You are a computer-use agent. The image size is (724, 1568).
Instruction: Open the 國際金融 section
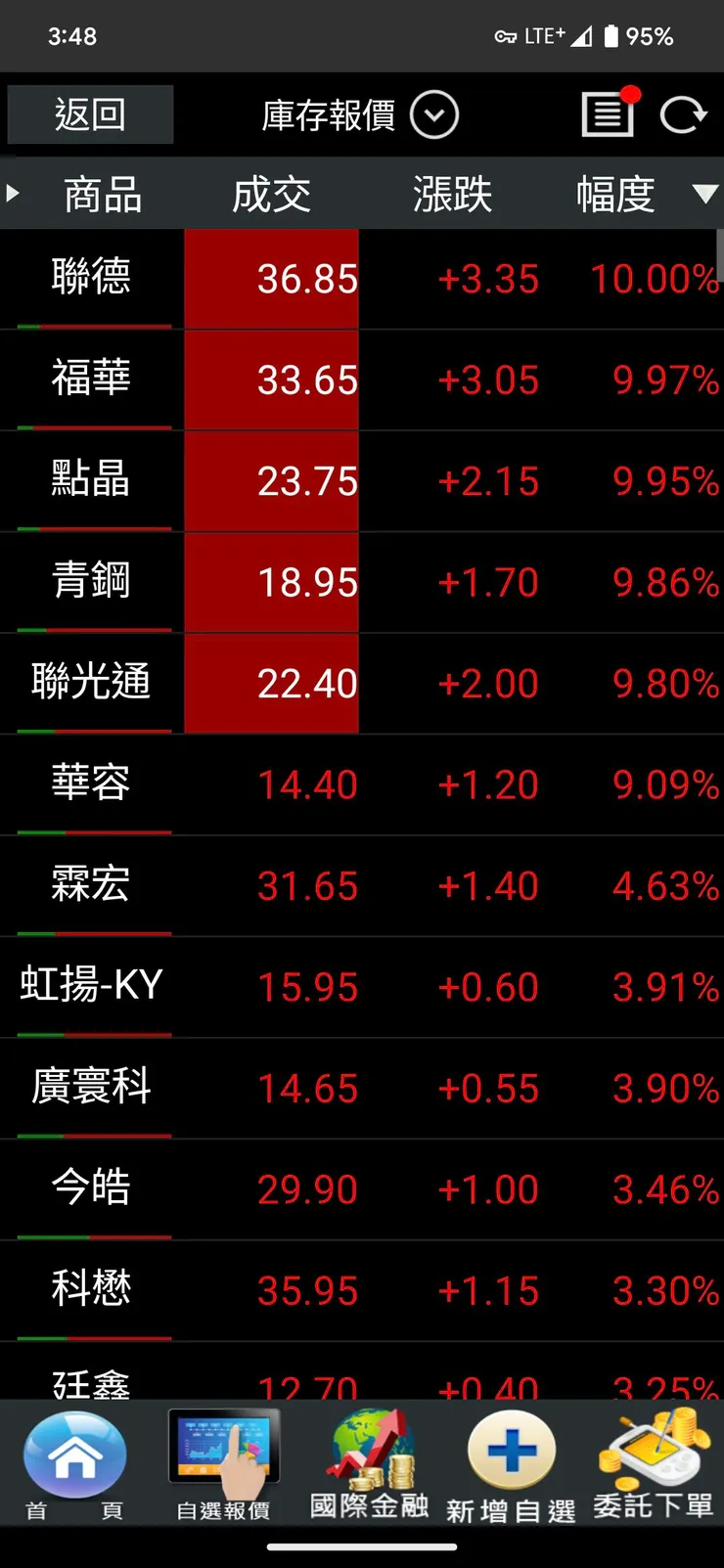click(x=369, y=1464)
